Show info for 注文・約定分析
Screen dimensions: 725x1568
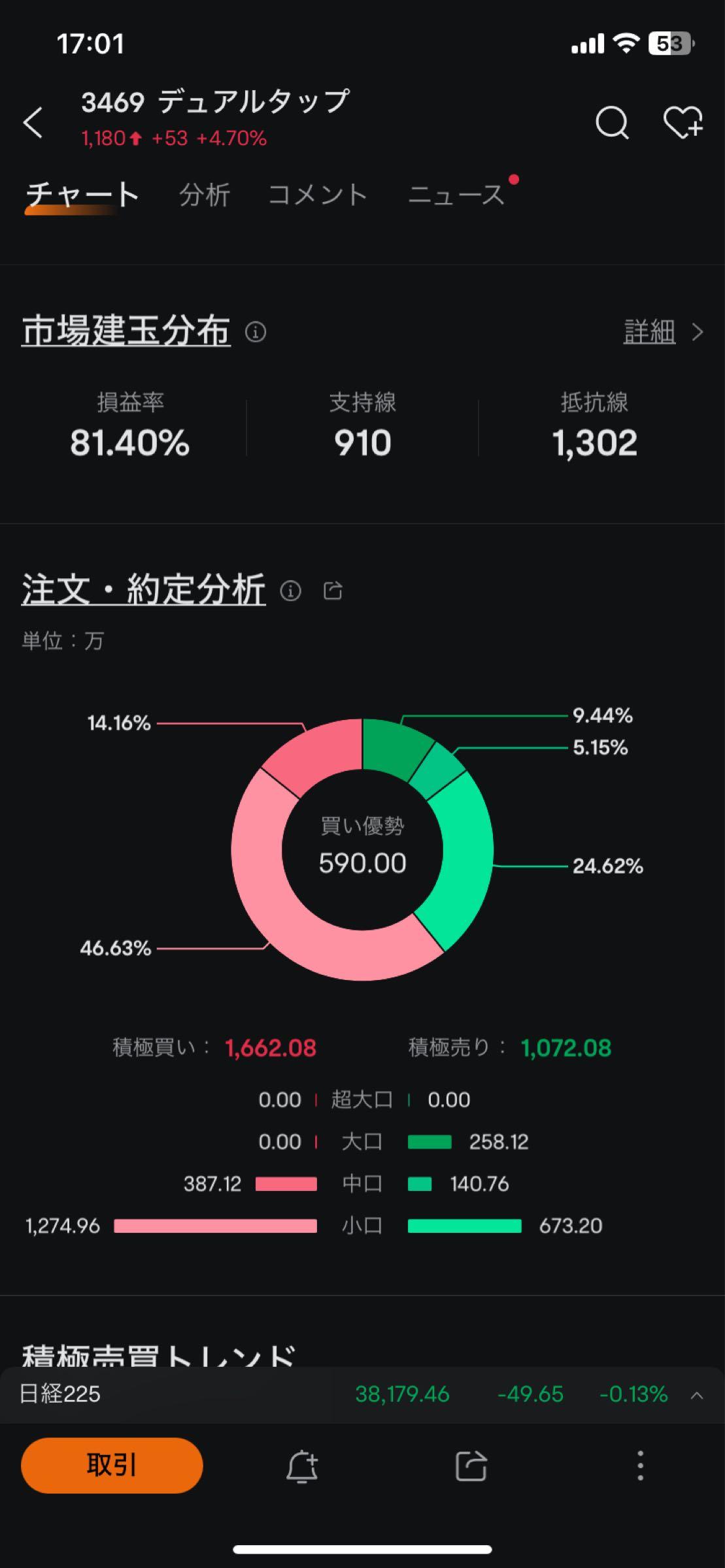[x=290, y=591]
